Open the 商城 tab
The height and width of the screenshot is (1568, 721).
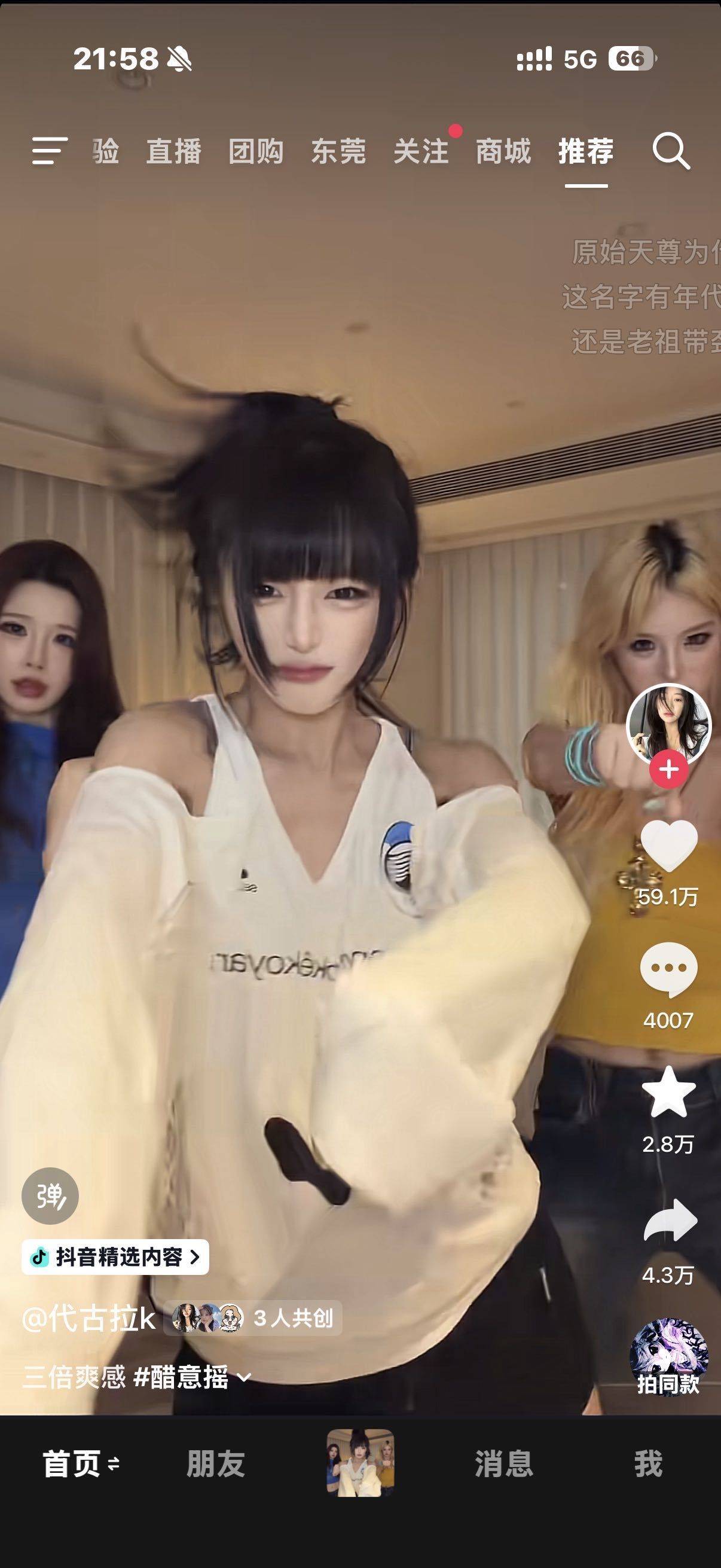point(503,151)
